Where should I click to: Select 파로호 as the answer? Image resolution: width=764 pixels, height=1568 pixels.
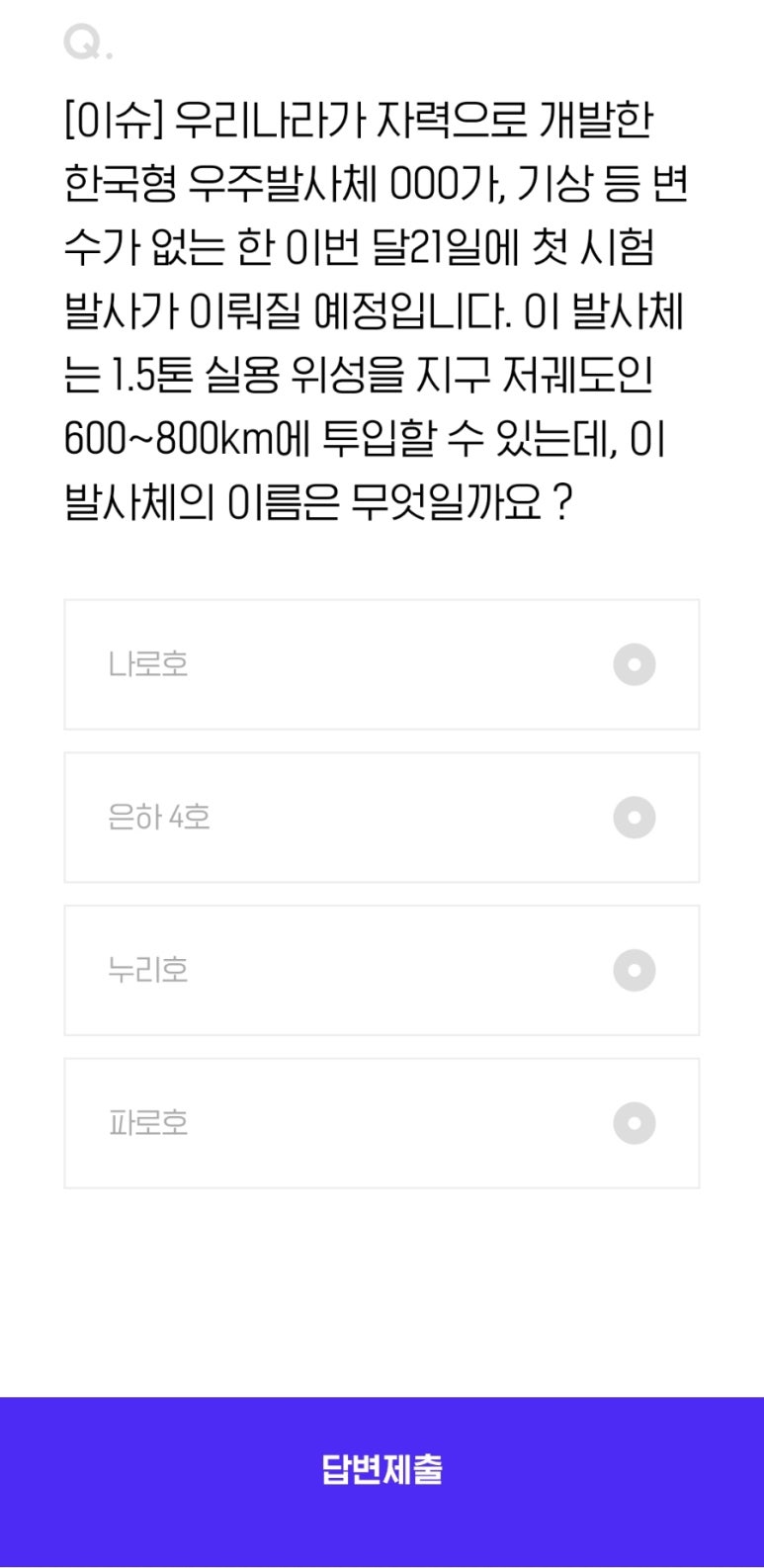click(382, 1123)
